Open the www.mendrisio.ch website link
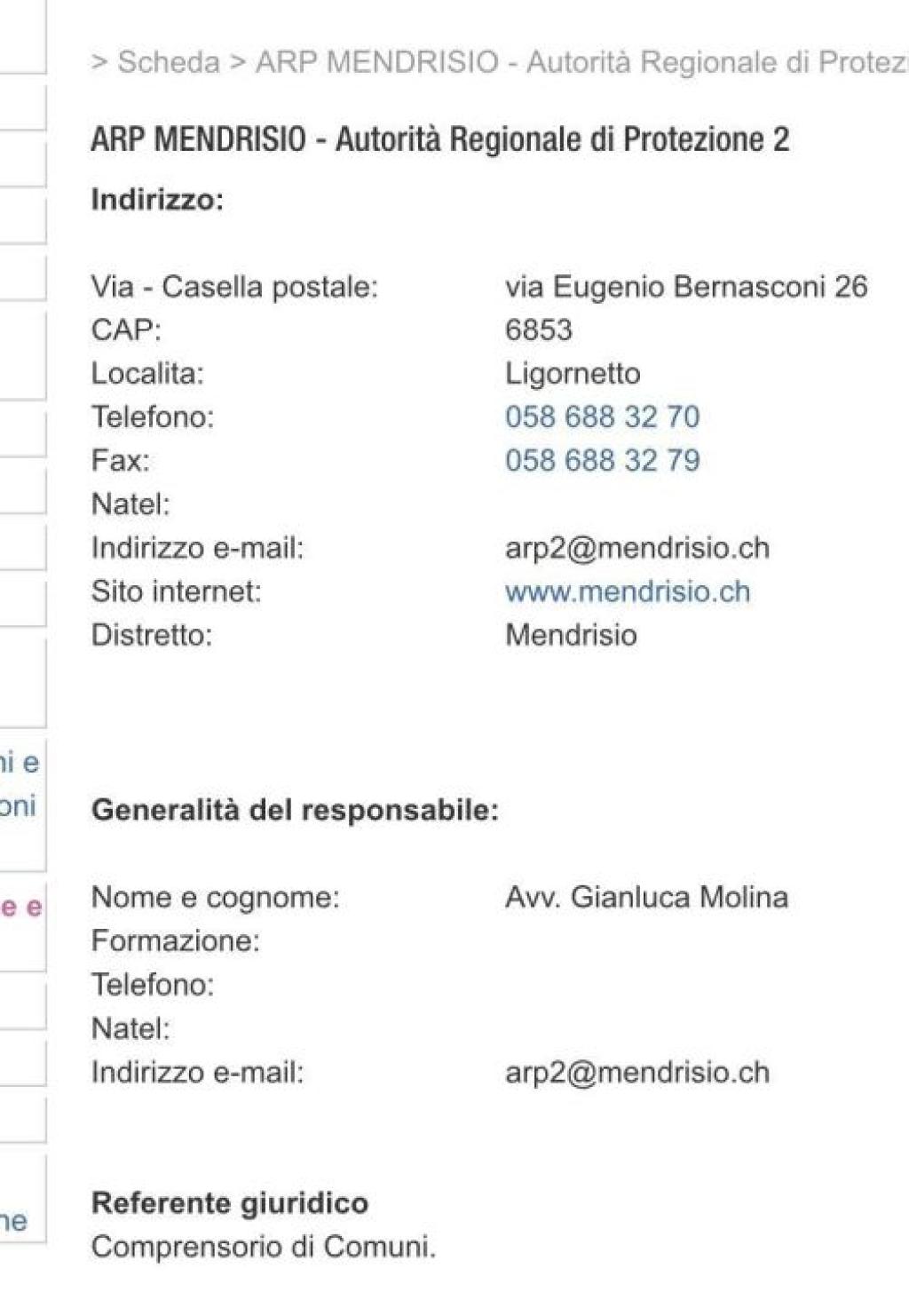The width and height of the screenshot is (909, 1316). [x=627, y=591]
